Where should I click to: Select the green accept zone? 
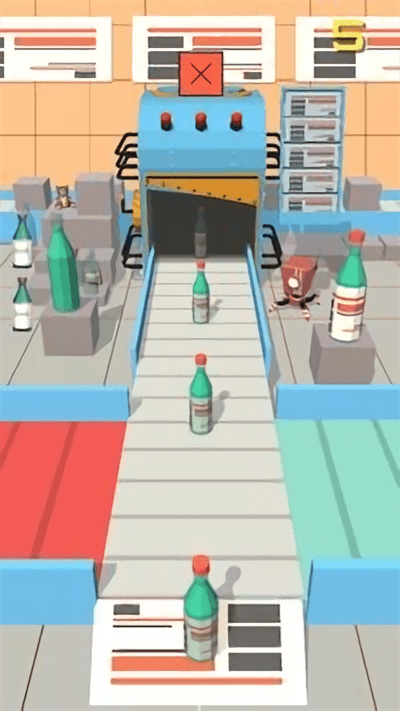[340, 490]
